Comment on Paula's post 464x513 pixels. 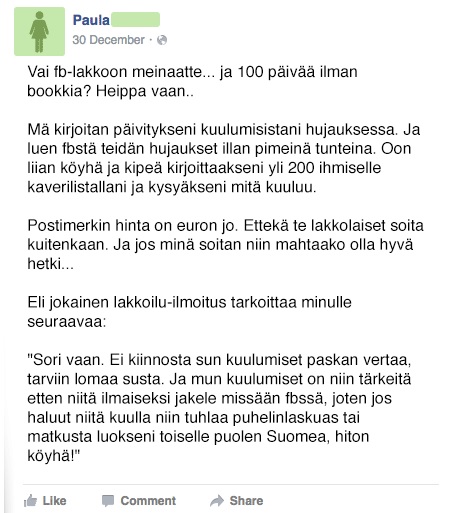point(139,500)
